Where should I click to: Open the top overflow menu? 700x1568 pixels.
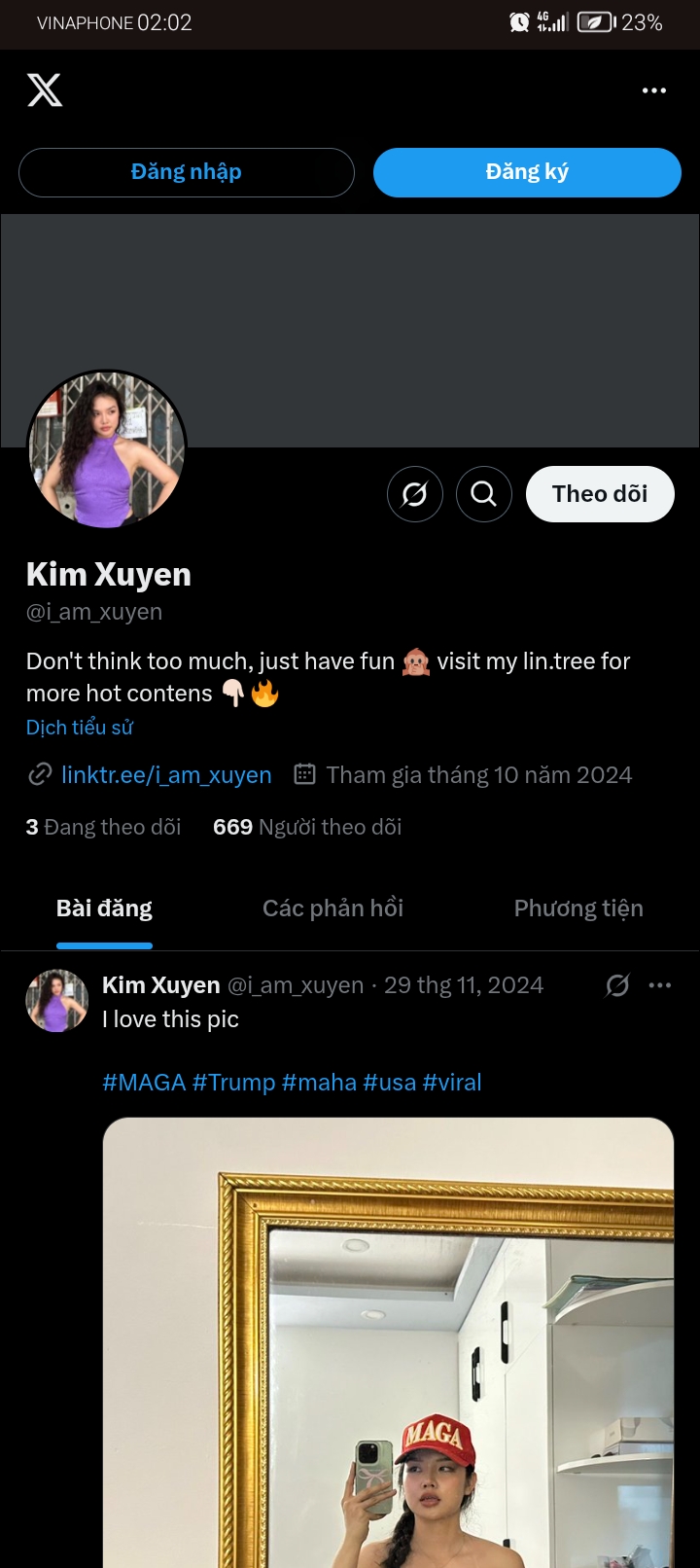pyautogui.click(x=654, y=90)
